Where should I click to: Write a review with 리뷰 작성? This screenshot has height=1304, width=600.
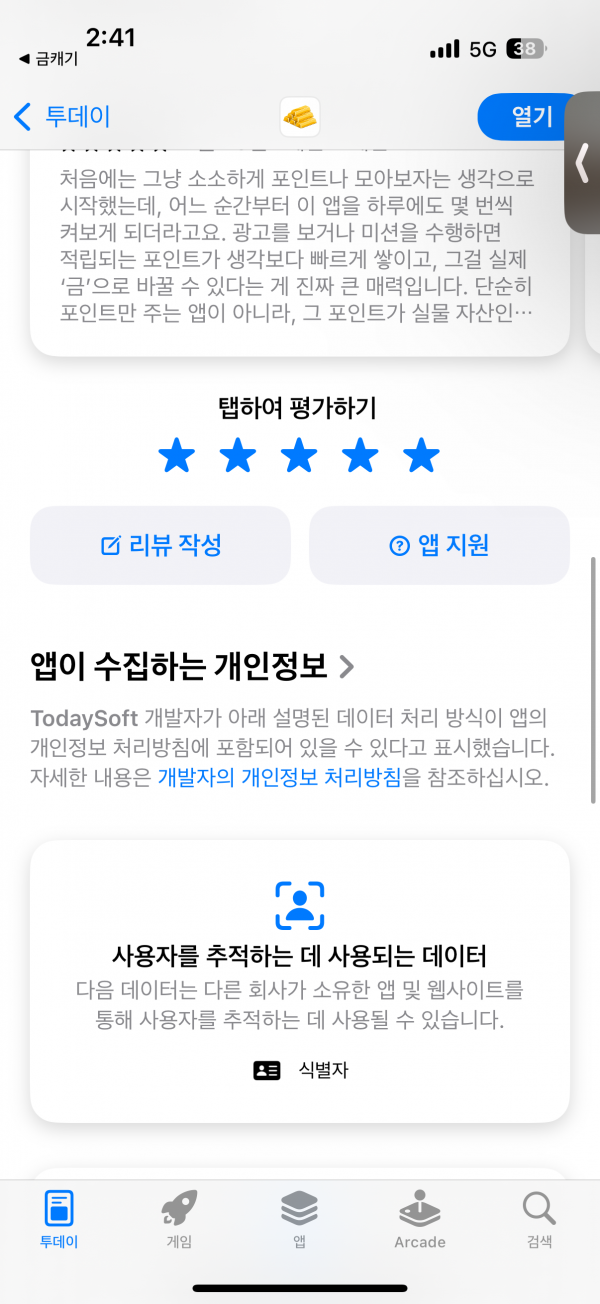click(x=161, y=545)
